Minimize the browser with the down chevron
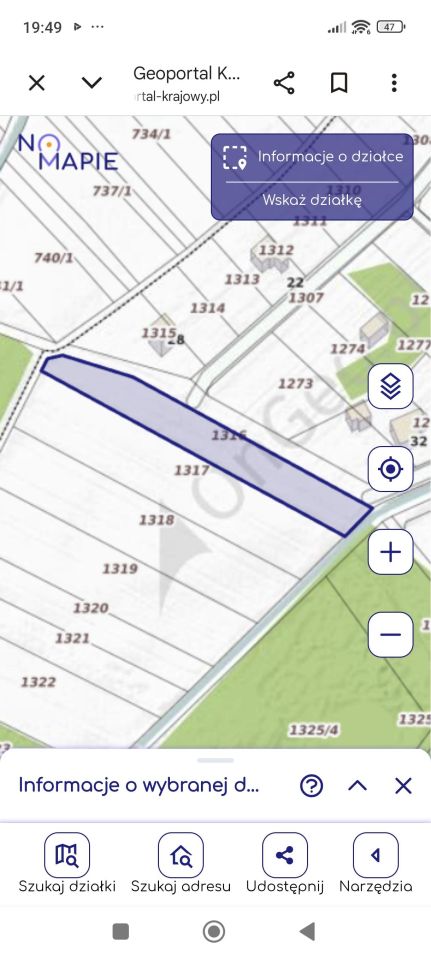This screenshot has width=431, height=960. (x=92, y=83)
